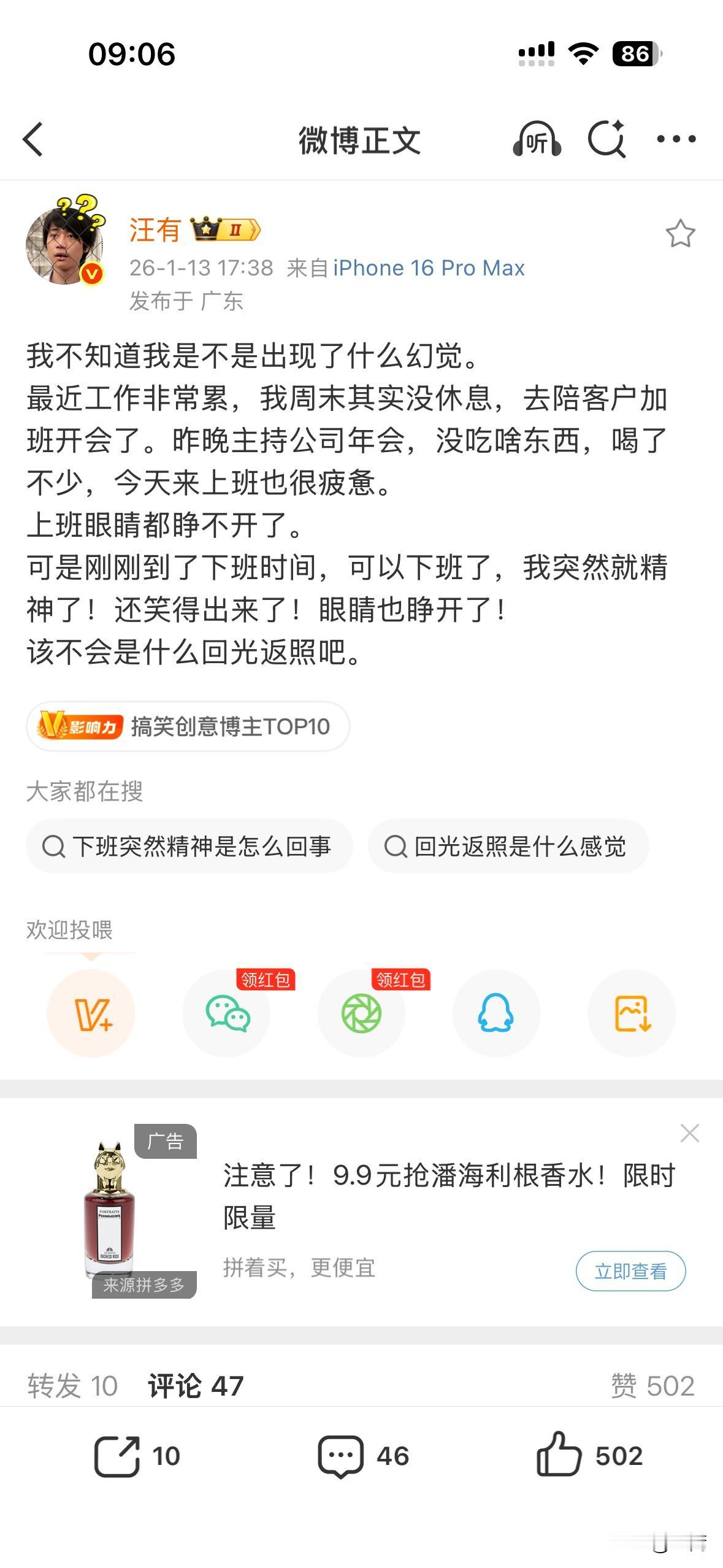The width and height of the screenshot is (723, 1568).
Task: Tap the listen (听) audio reading icon
Action: click(538, 139)
